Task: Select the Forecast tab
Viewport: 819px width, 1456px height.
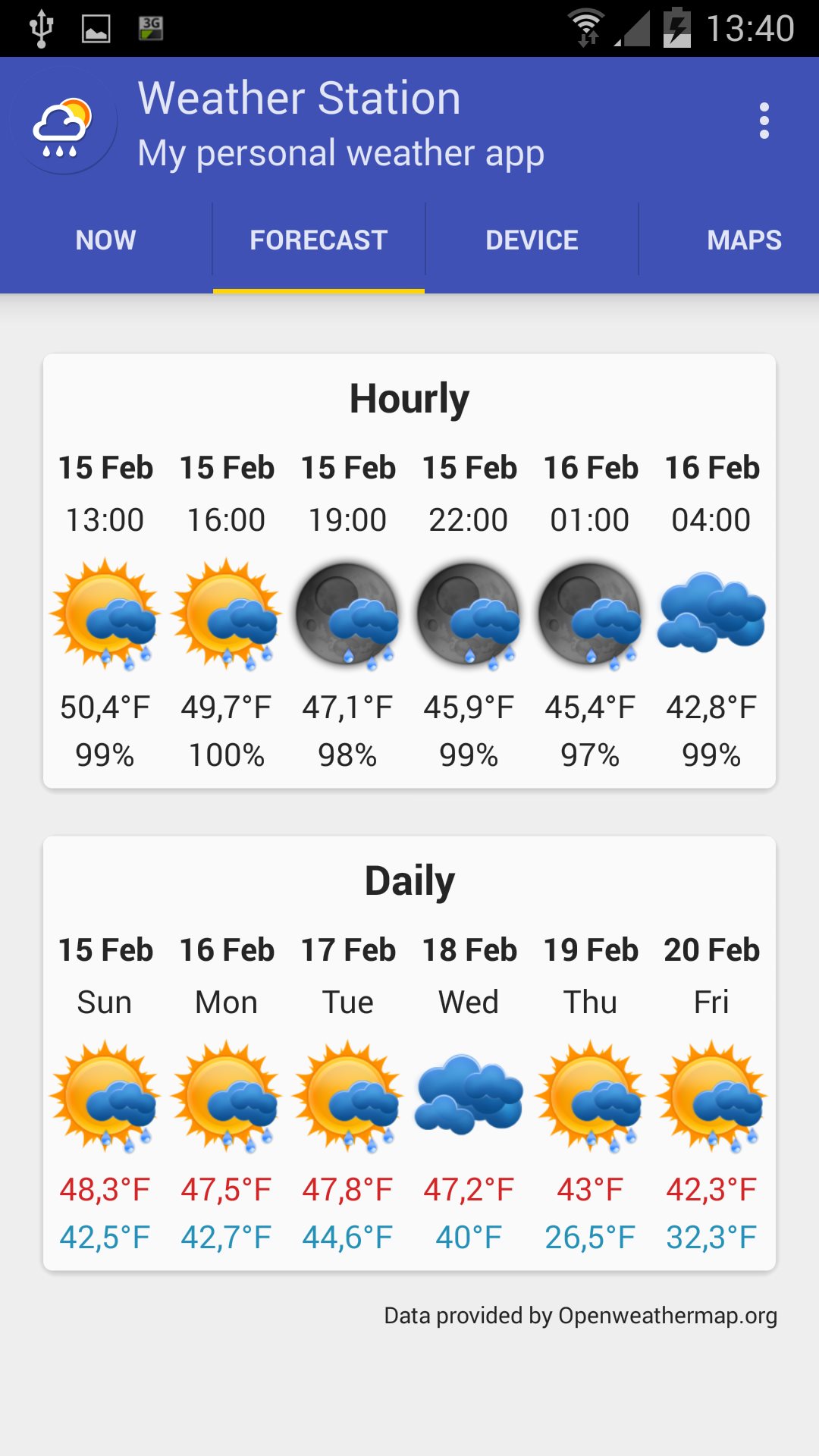Action: [318, 240]
